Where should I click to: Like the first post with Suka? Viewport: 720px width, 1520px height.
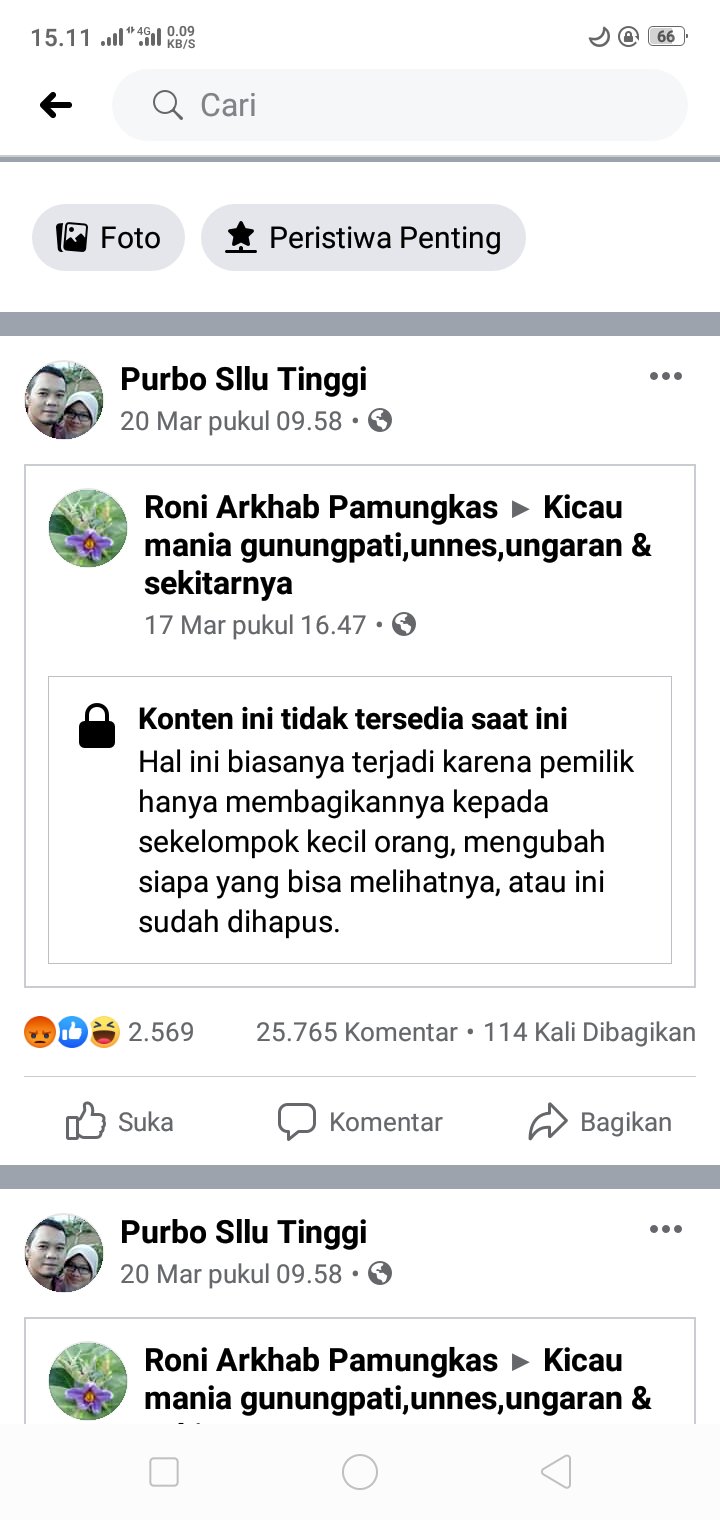tap(120, 1122)
